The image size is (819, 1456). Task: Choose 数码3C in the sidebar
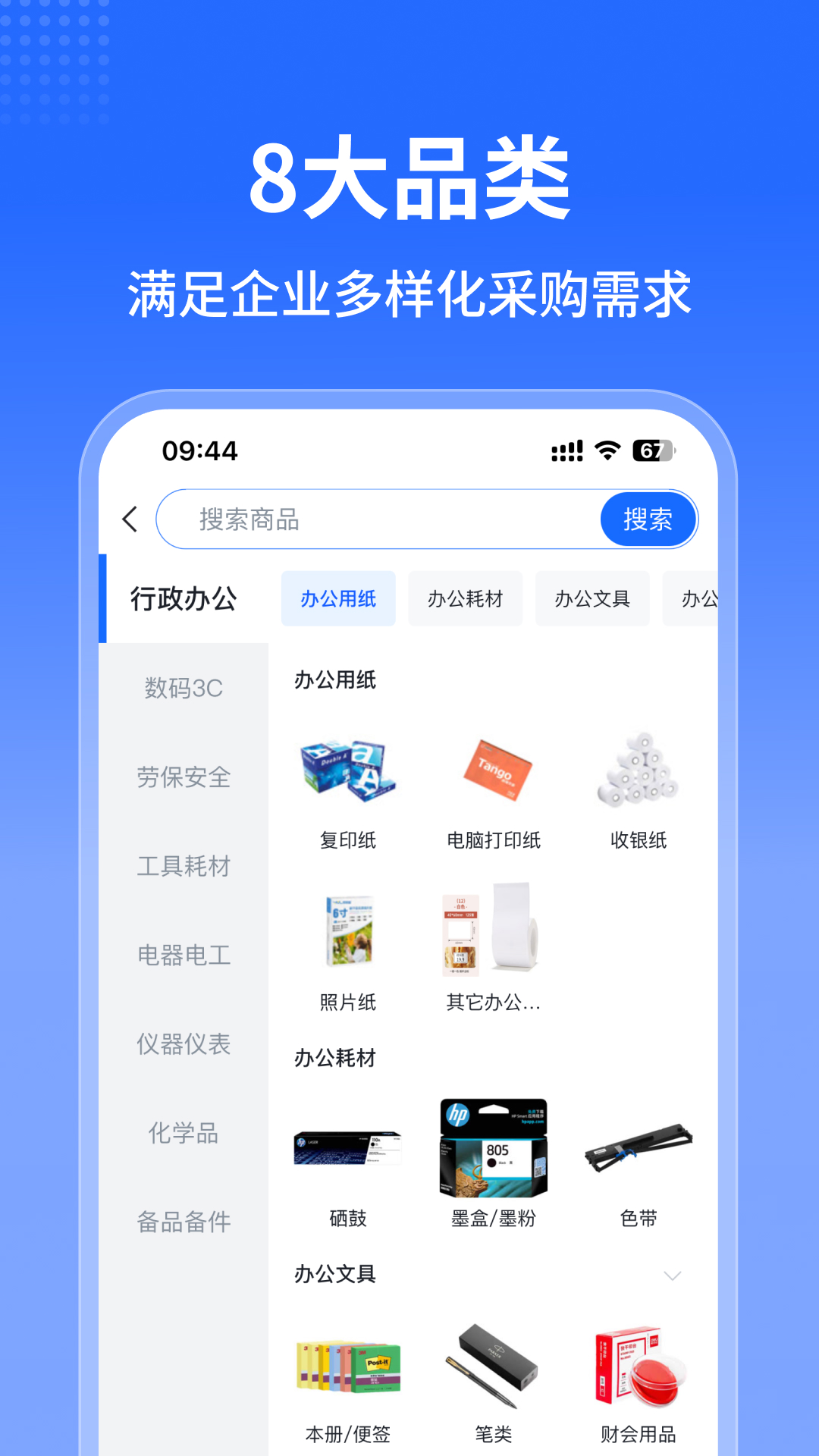[184, 686]
